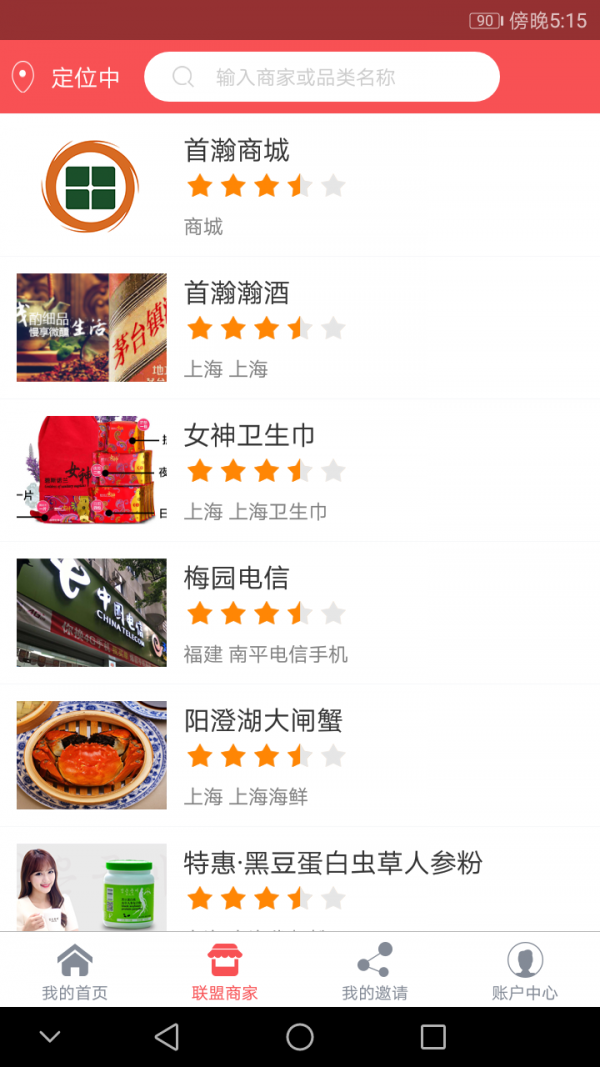
Task: Select the 梅园电信 listing
Action: pos(300,613)
